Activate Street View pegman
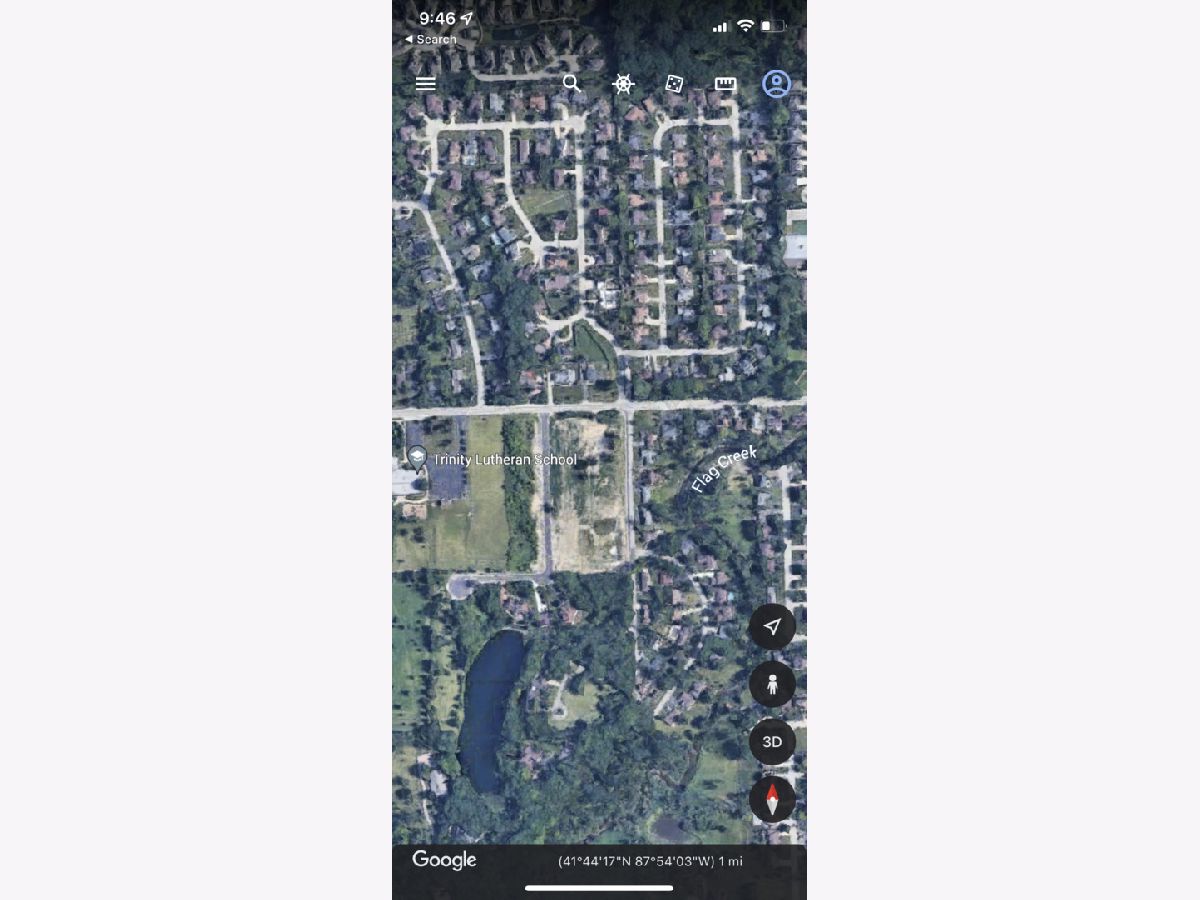The image size is (1200, 900). point(772,685)
